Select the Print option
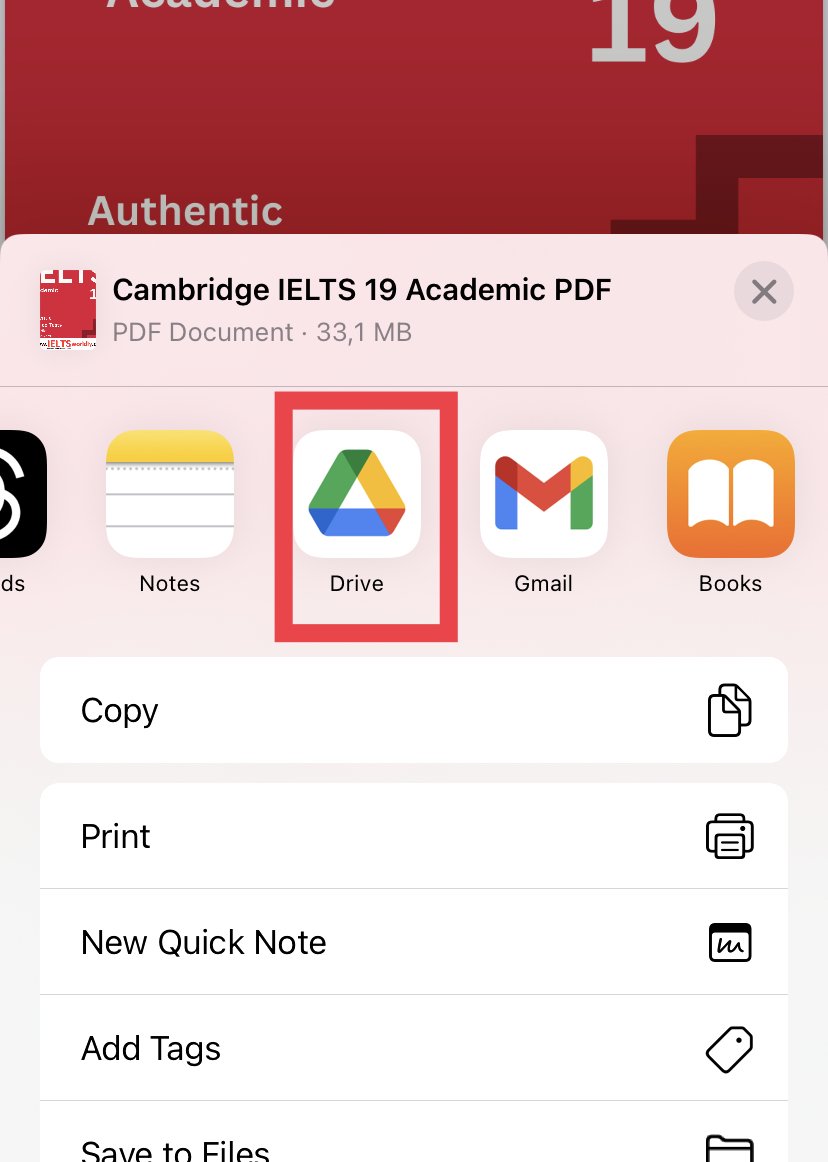828x1162 pixels. (x=414, y=836)
